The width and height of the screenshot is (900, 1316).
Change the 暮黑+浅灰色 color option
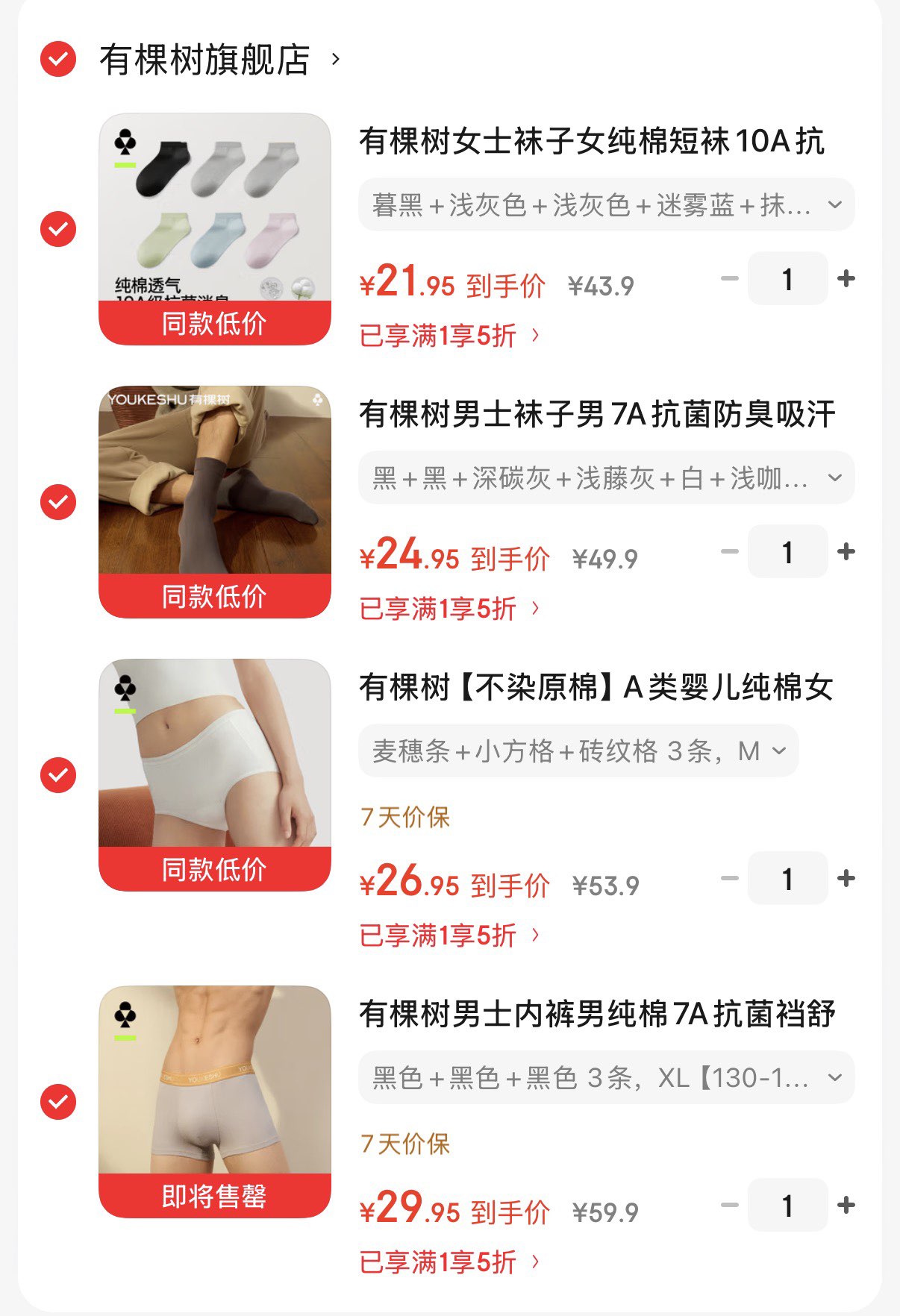coord(606,205)
